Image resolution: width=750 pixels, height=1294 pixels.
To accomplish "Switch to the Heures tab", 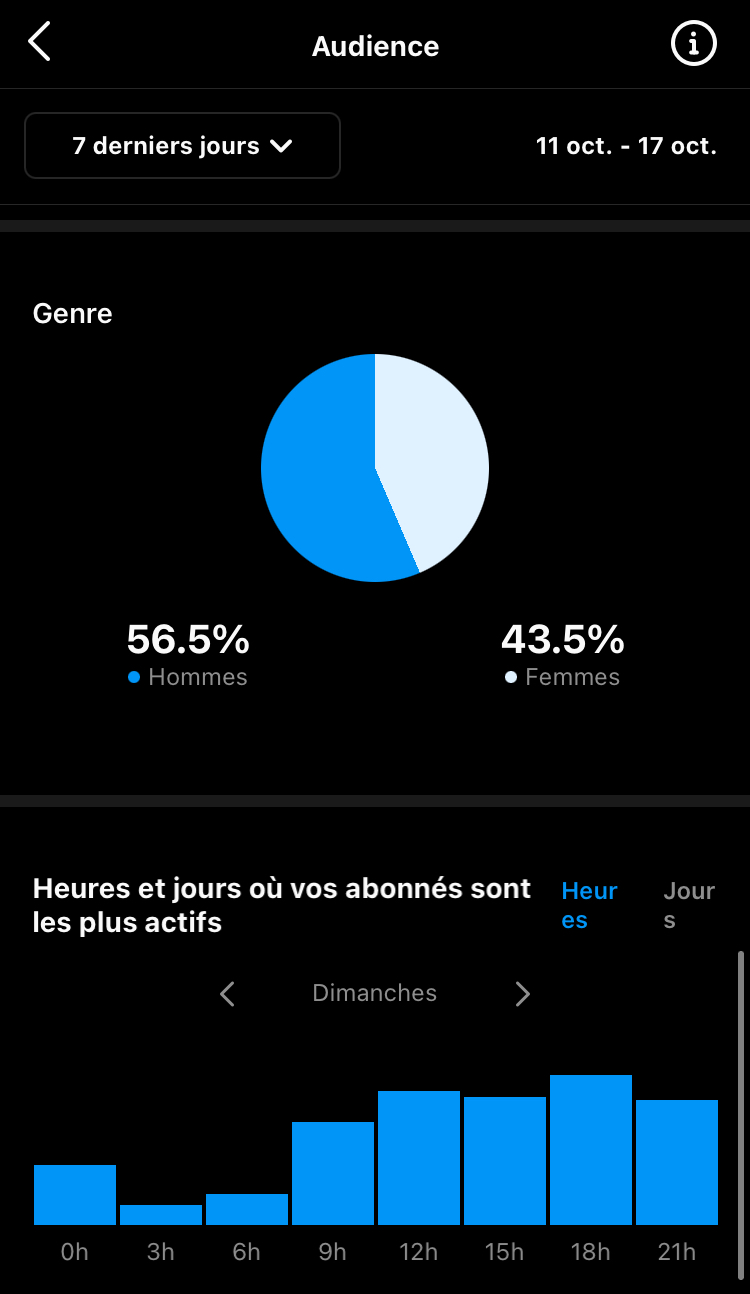I will point(589,905).
